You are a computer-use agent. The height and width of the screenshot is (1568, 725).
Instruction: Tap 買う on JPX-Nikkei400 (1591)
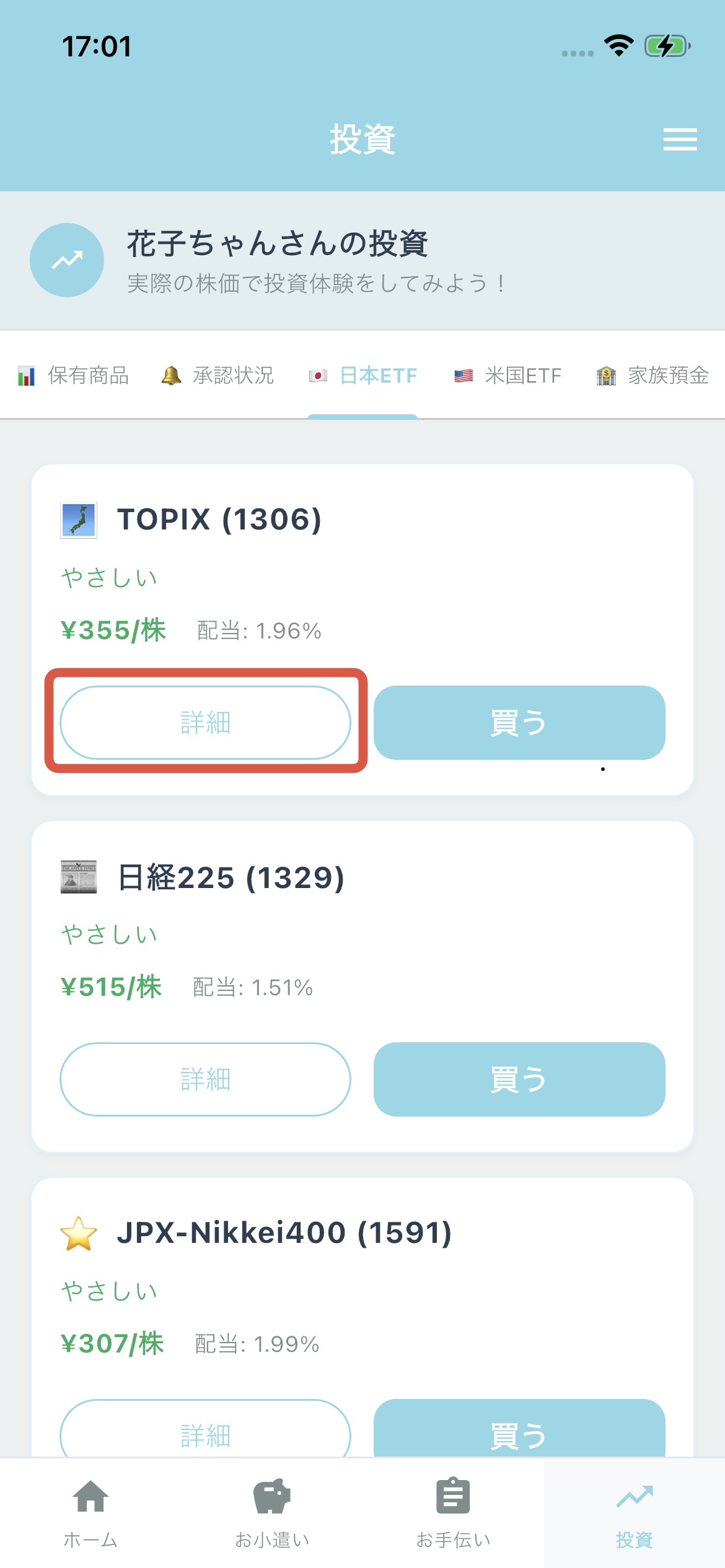[519, 1431]
